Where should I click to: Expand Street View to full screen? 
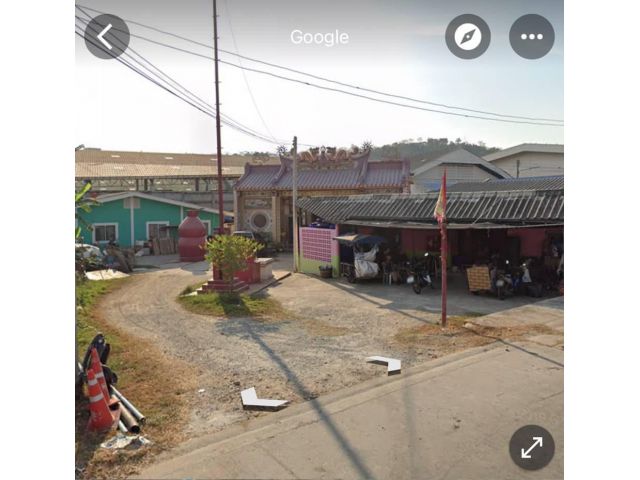532,447
